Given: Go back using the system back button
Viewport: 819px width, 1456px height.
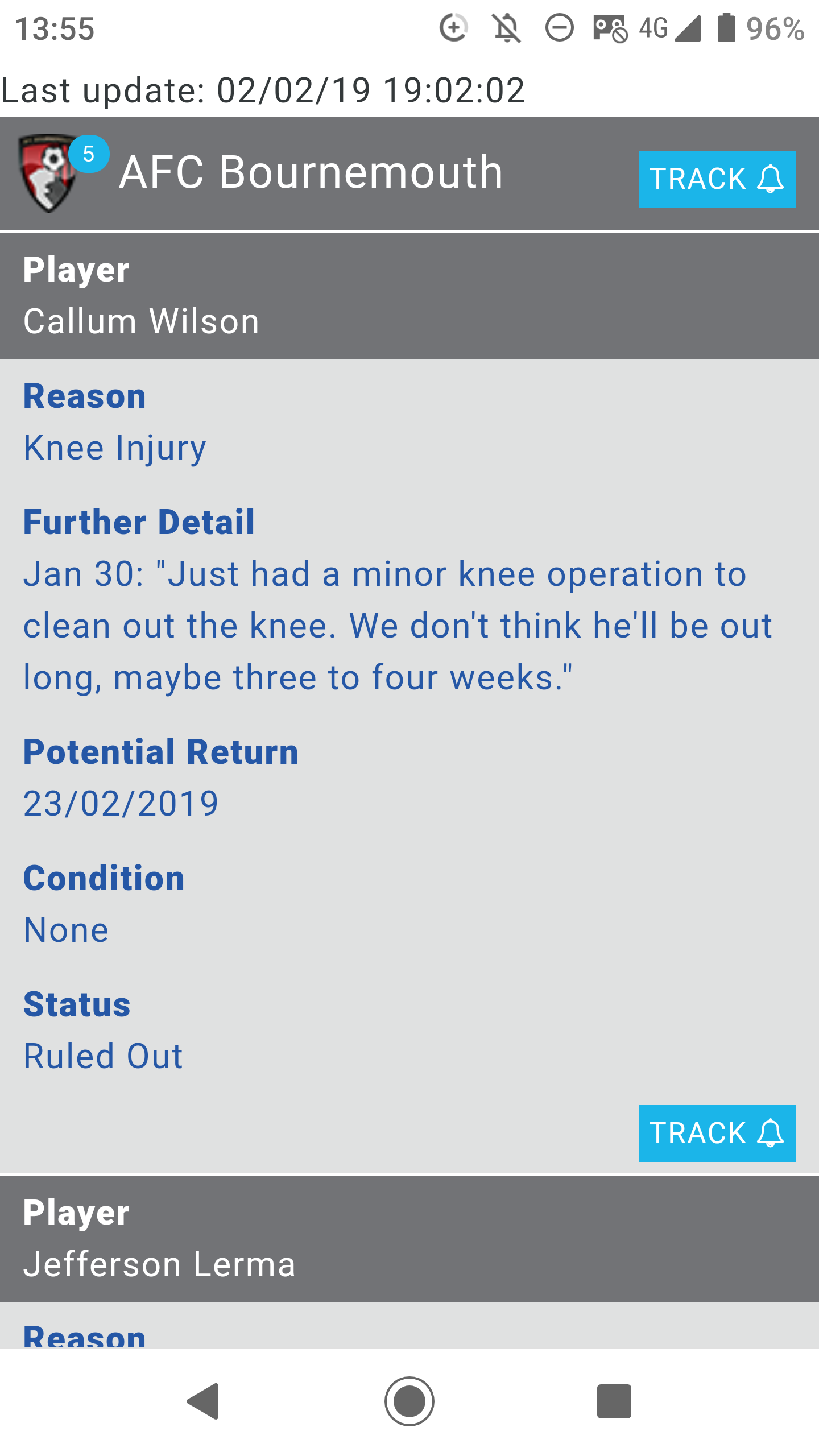Looking at the screenshot, I should tap(204, 1401).
